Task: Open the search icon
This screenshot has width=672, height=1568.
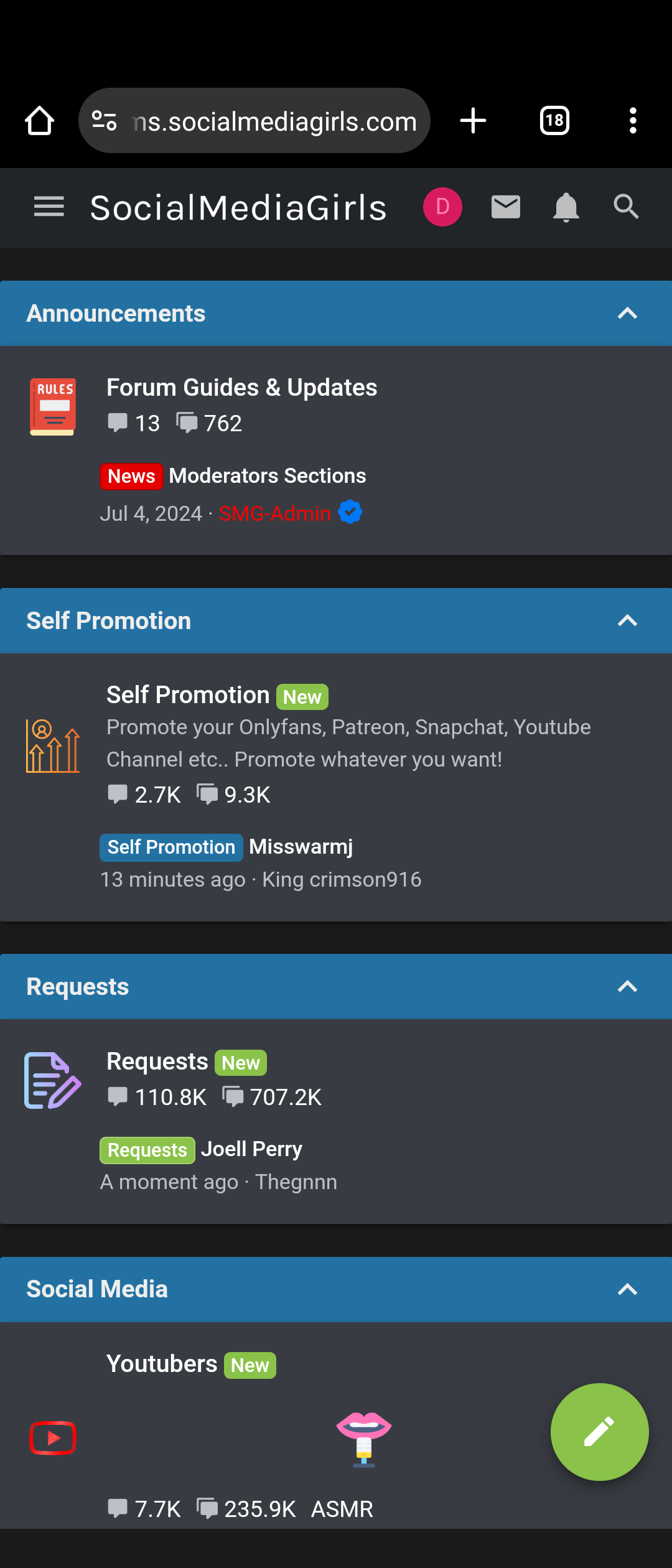Action: click(625, 207)
